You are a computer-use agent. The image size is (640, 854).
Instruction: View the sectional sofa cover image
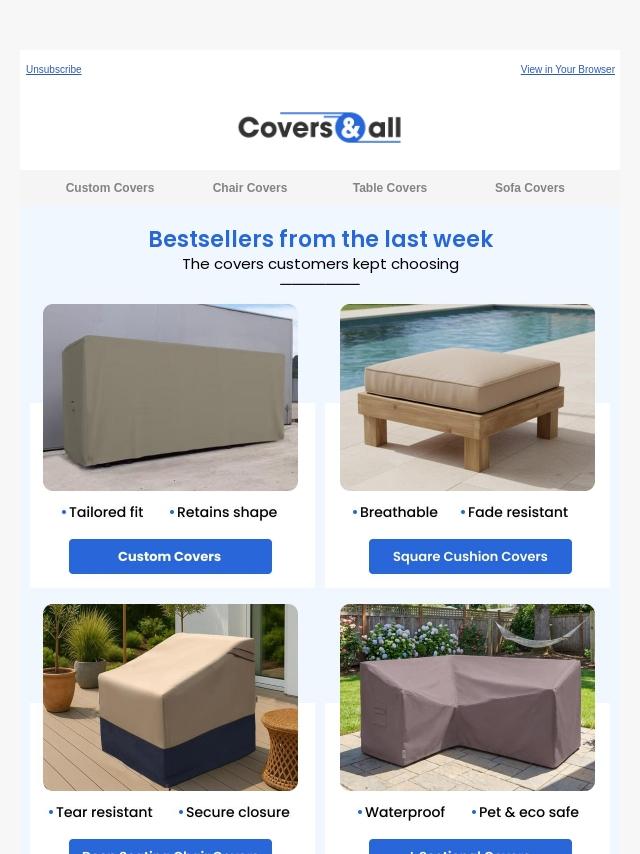tap(467, 697)
